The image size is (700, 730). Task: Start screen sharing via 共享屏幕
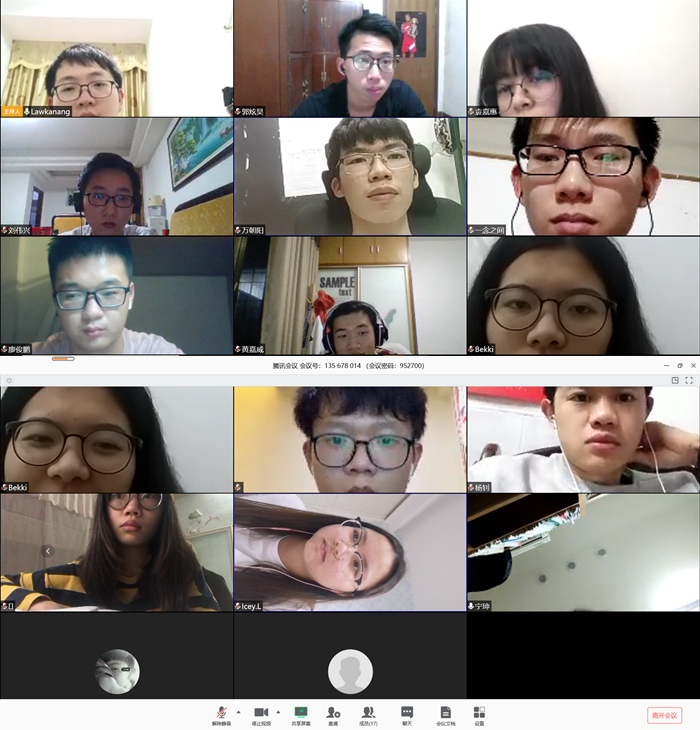(300, 714)
